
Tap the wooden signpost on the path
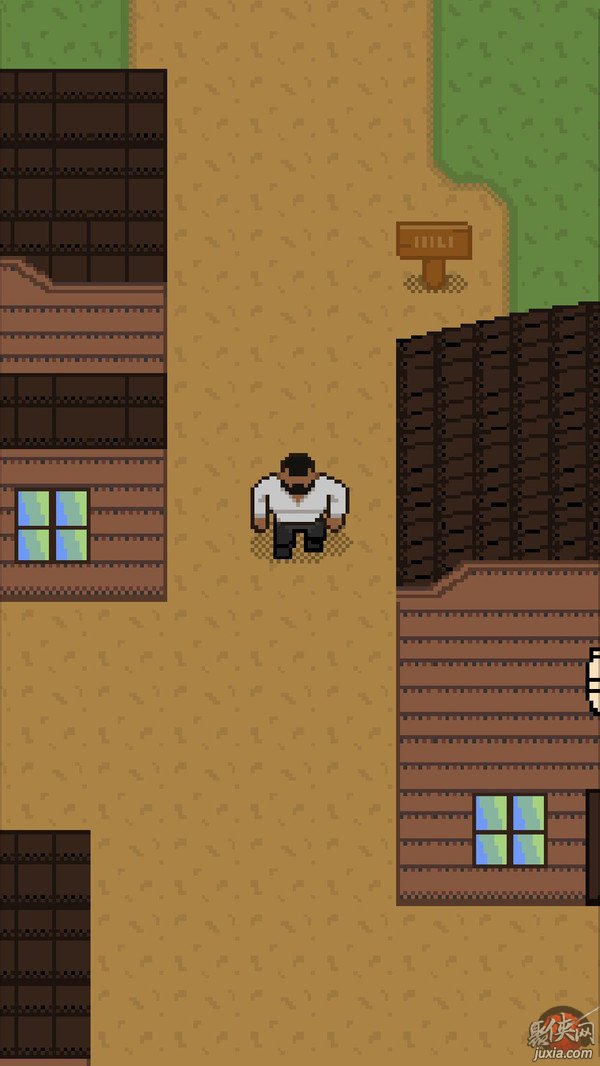[x=433, y=248]
